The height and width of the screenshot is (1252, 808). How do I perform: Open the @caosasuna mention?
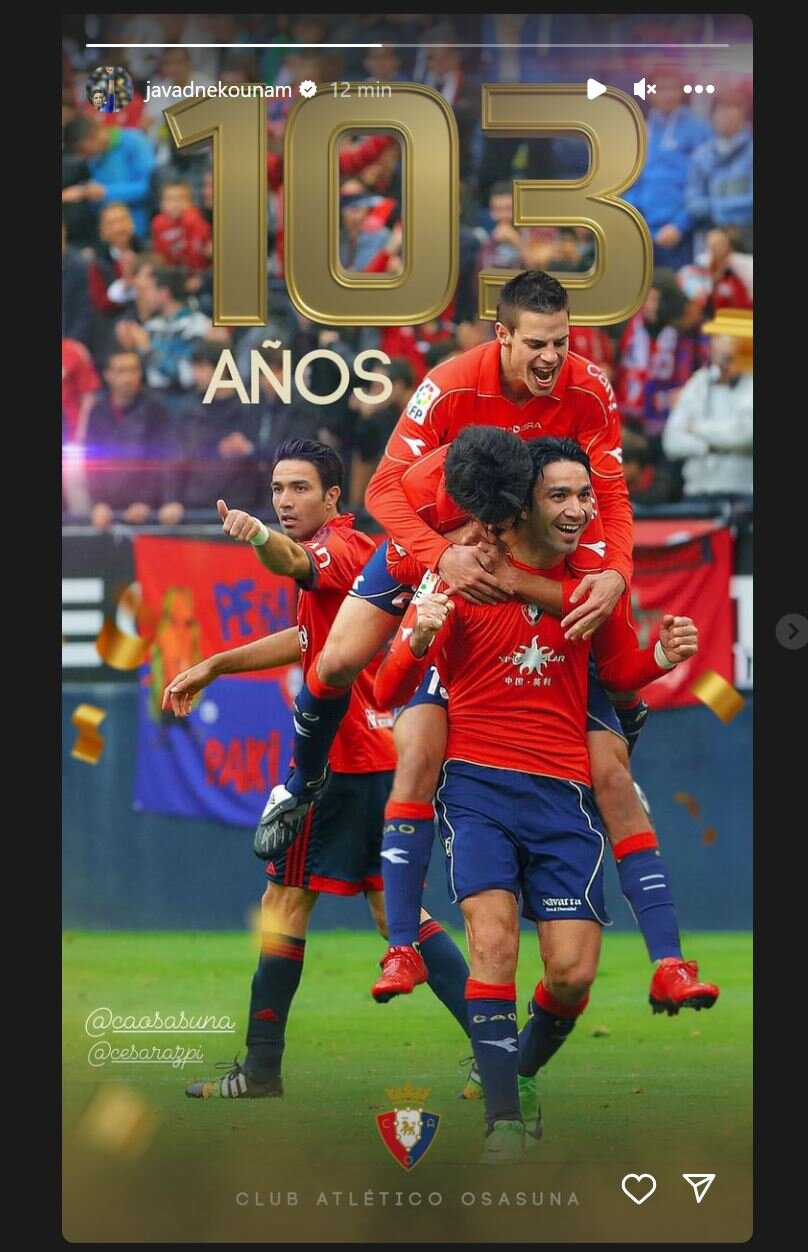tap(160, 1022)
